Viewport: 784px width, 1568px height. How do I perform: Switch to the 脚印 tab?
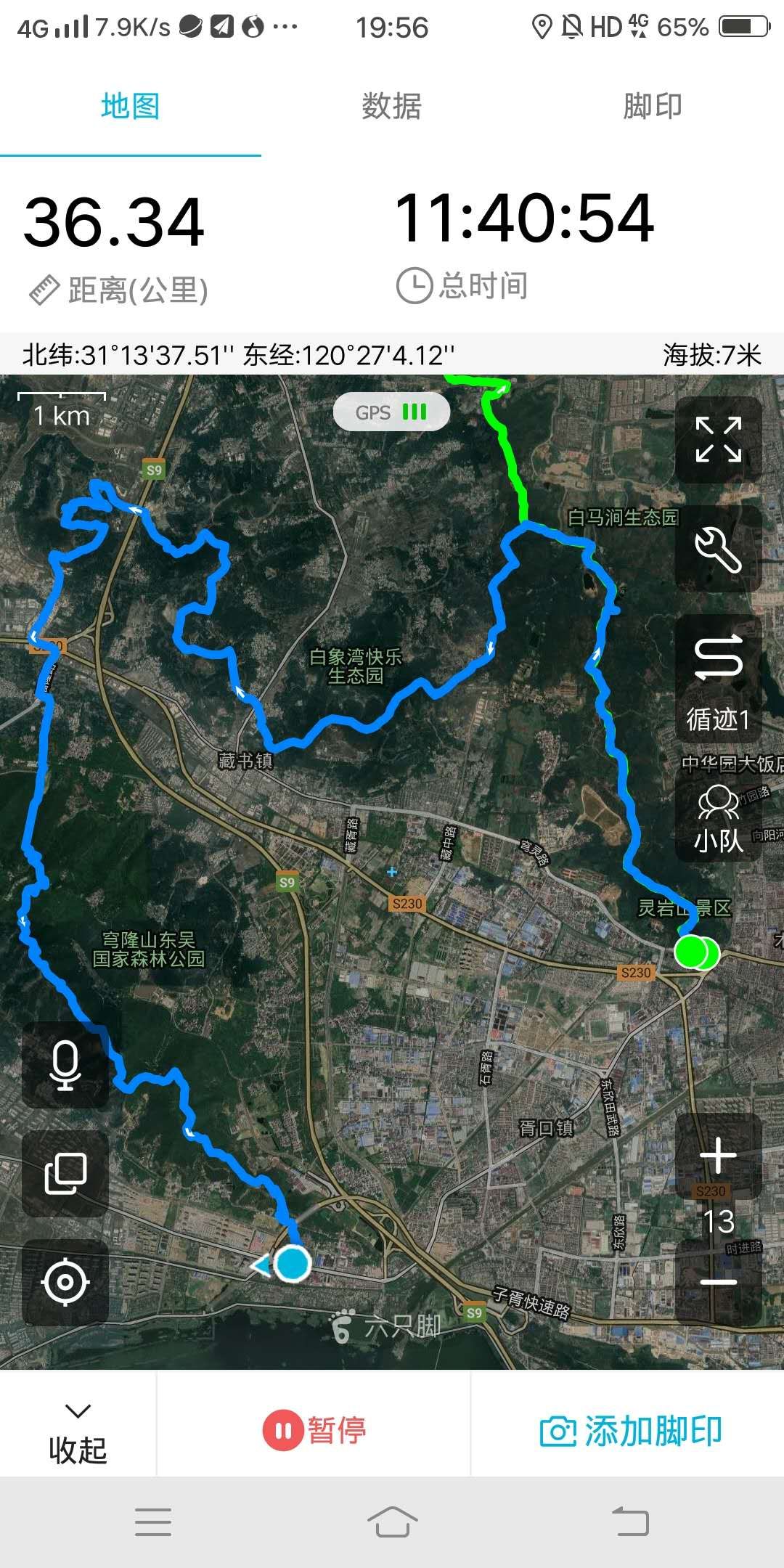pos(652,107)
